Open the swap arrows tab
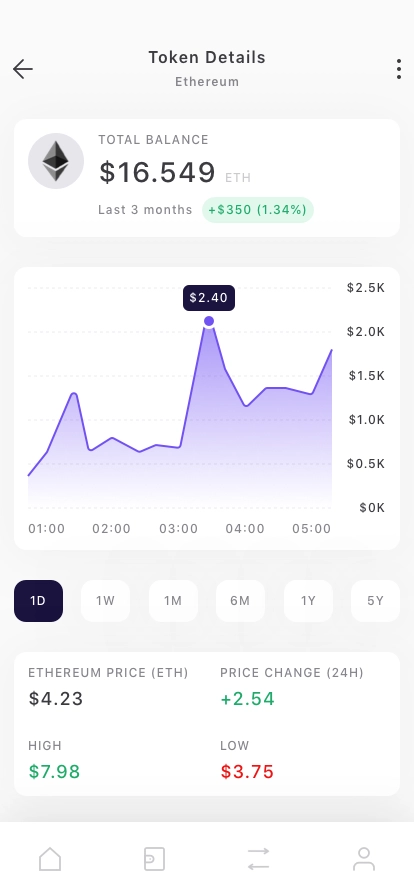The width and height of the screenshot is (414, 896). [x=258, y=859]
